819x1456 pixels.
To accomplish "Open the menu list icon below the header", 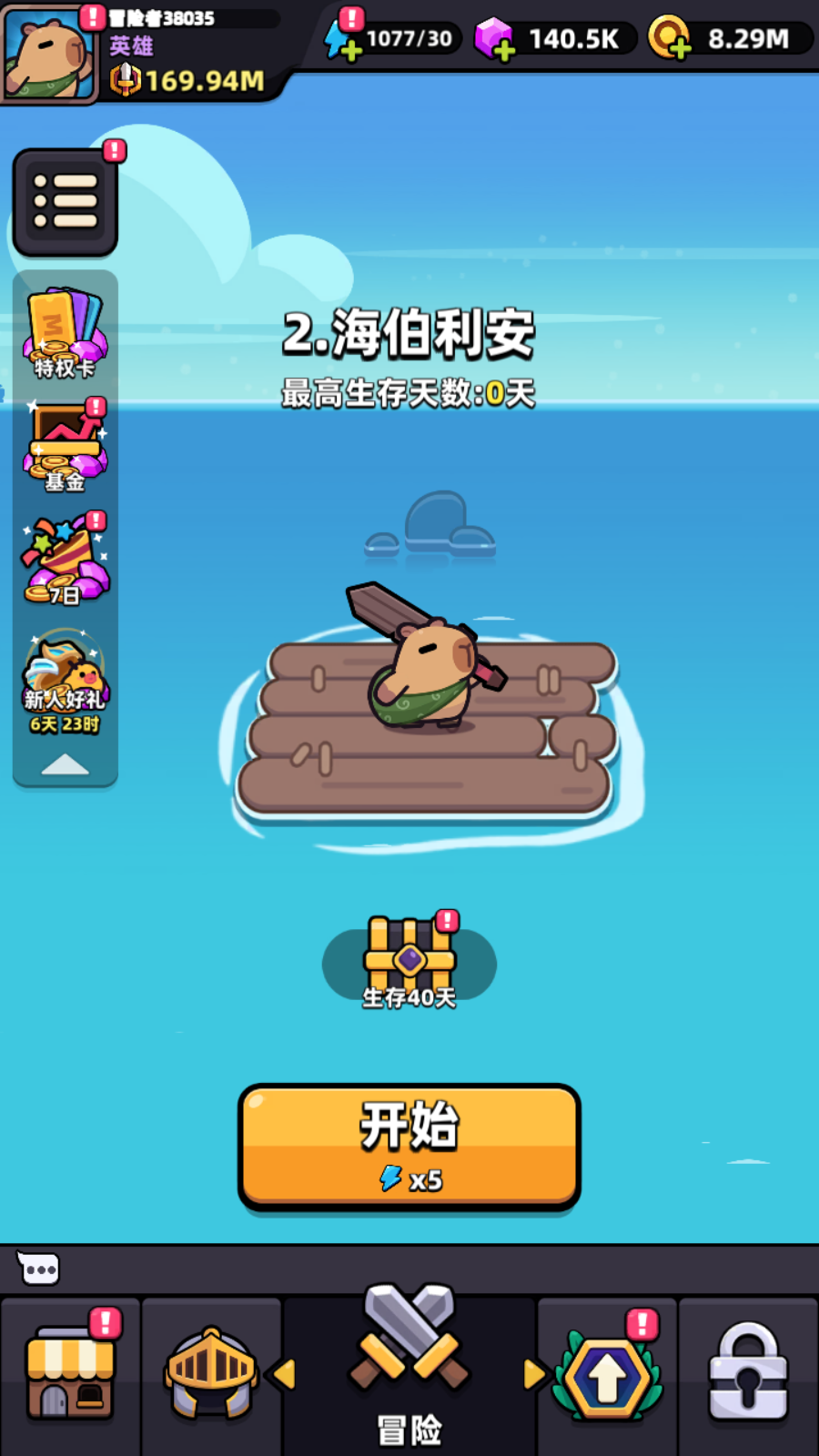I will pyautogui.click(x=64, y=200).
